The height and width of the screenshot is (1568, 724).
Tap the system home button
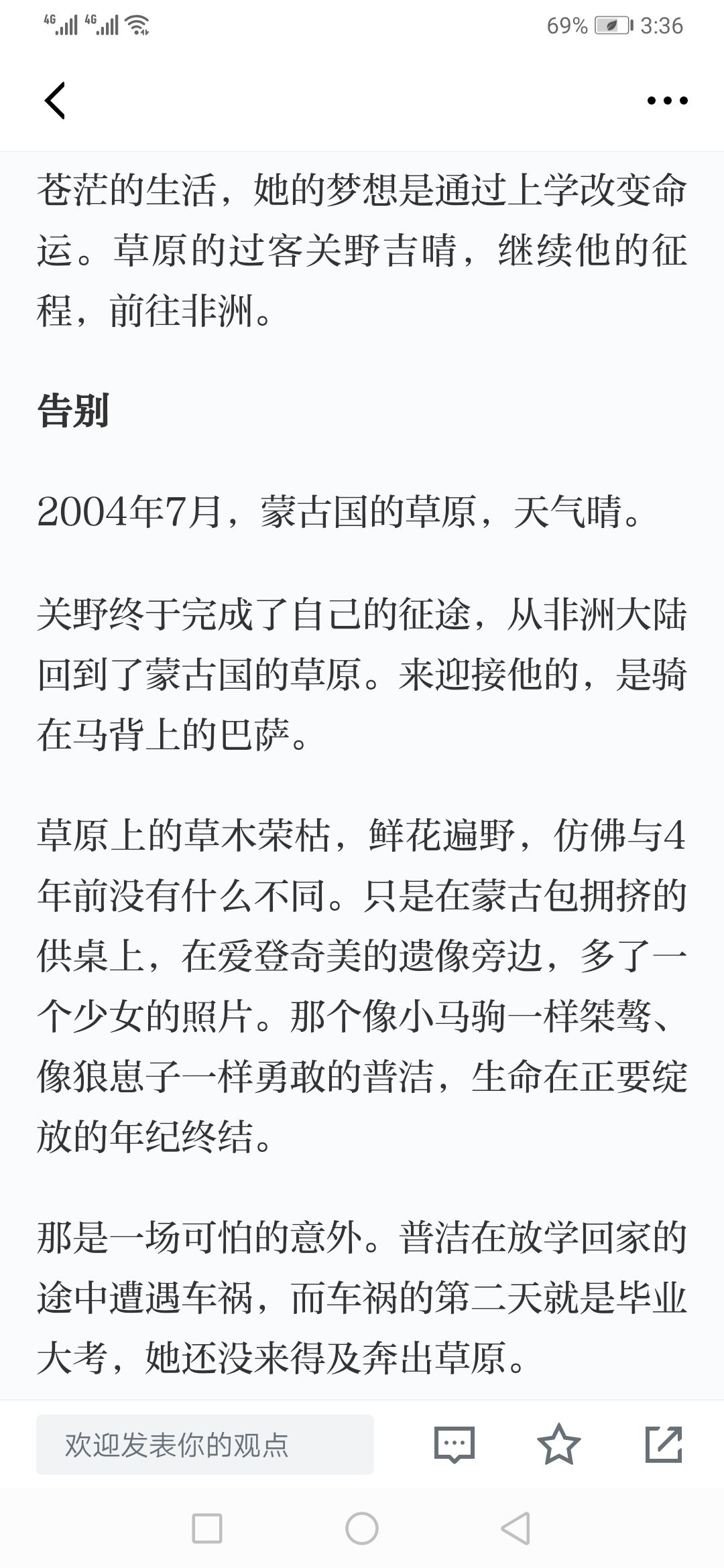pos(362,1528)
